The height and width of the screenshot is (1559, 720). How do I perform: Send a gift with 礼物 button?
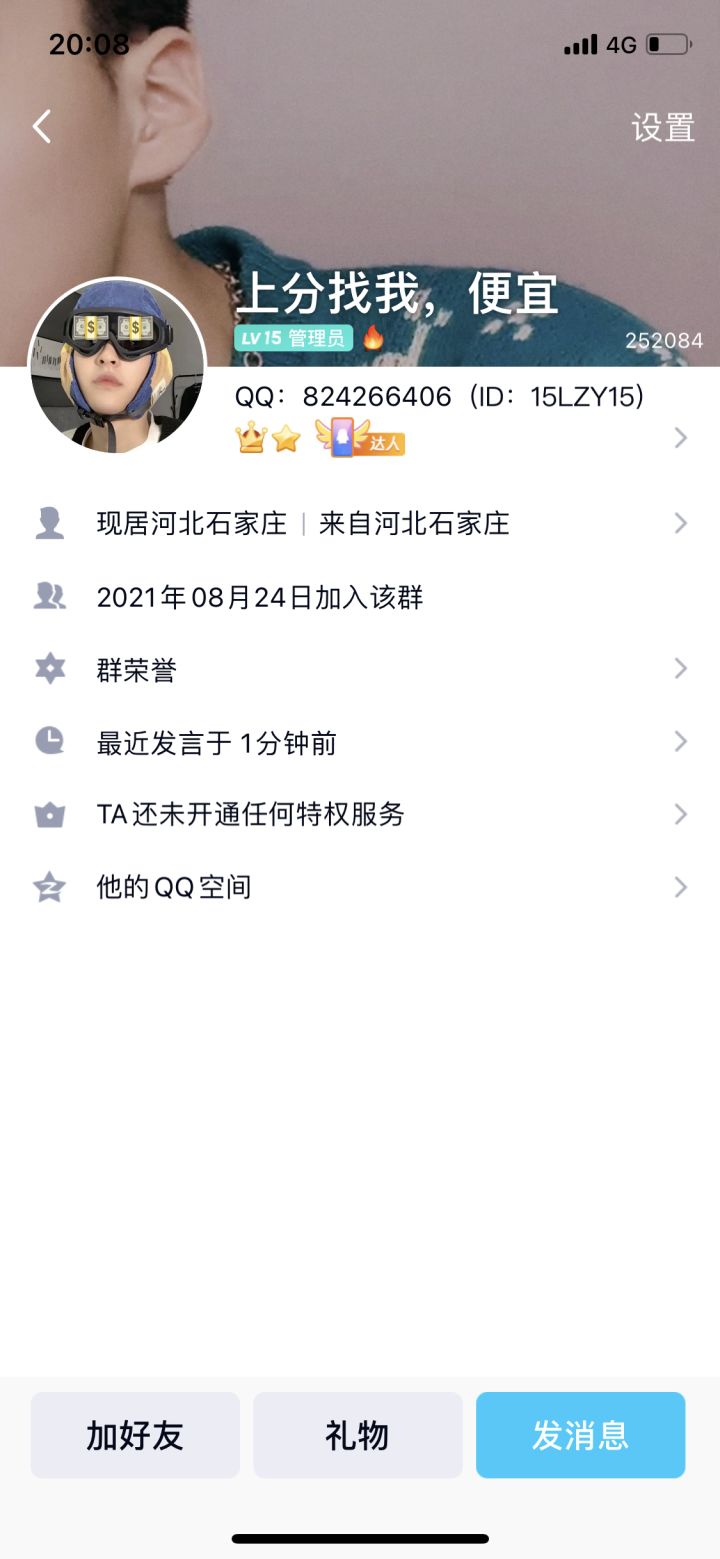357,1435
